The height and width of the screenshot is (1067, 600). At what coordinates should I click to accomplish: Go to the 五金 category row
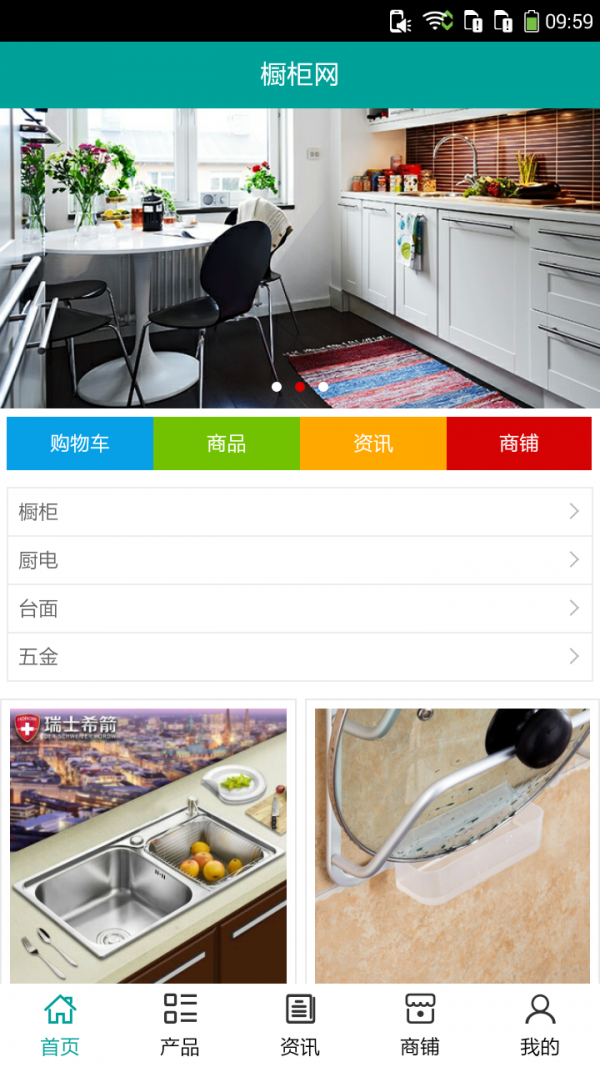click(300, 657)
